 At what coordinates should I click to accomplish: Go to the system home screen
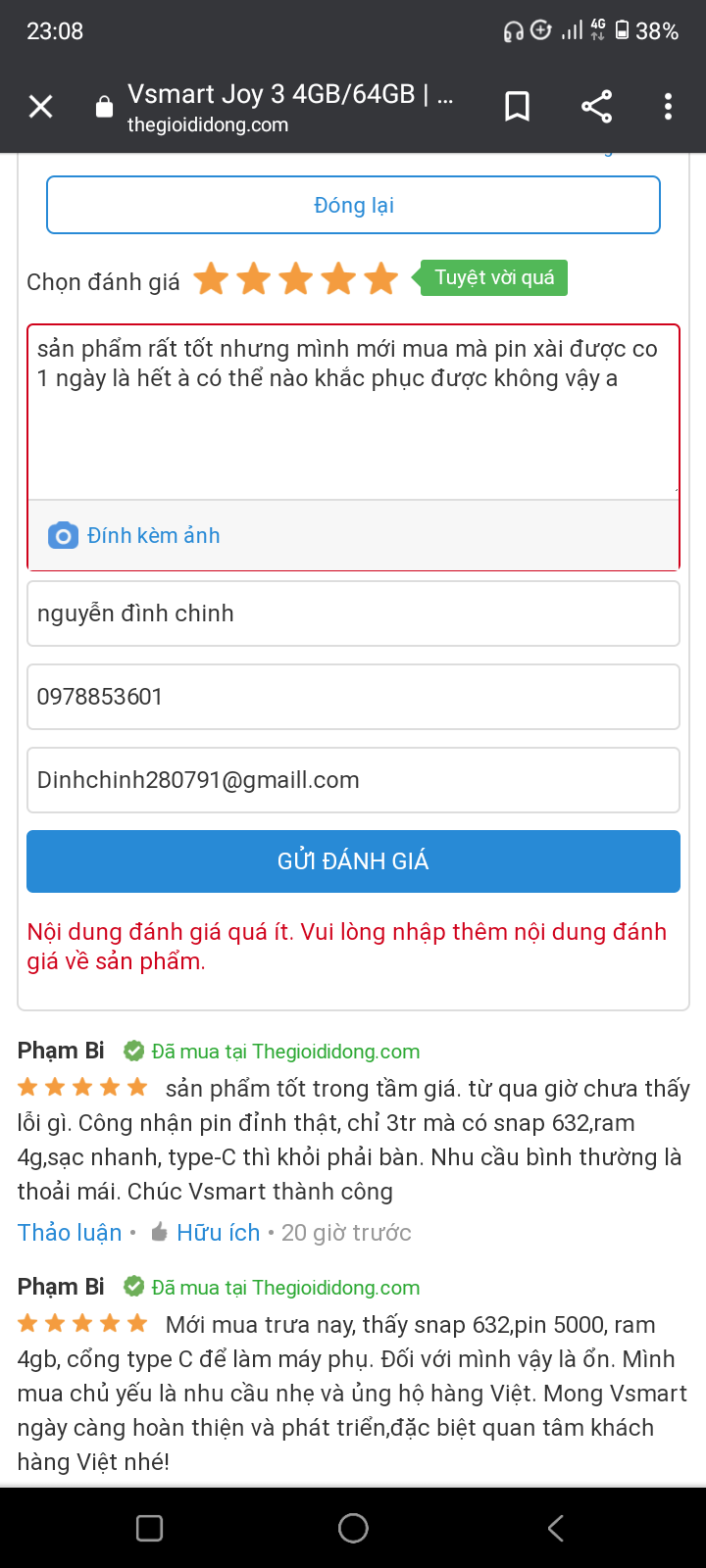pos(353,1528)
